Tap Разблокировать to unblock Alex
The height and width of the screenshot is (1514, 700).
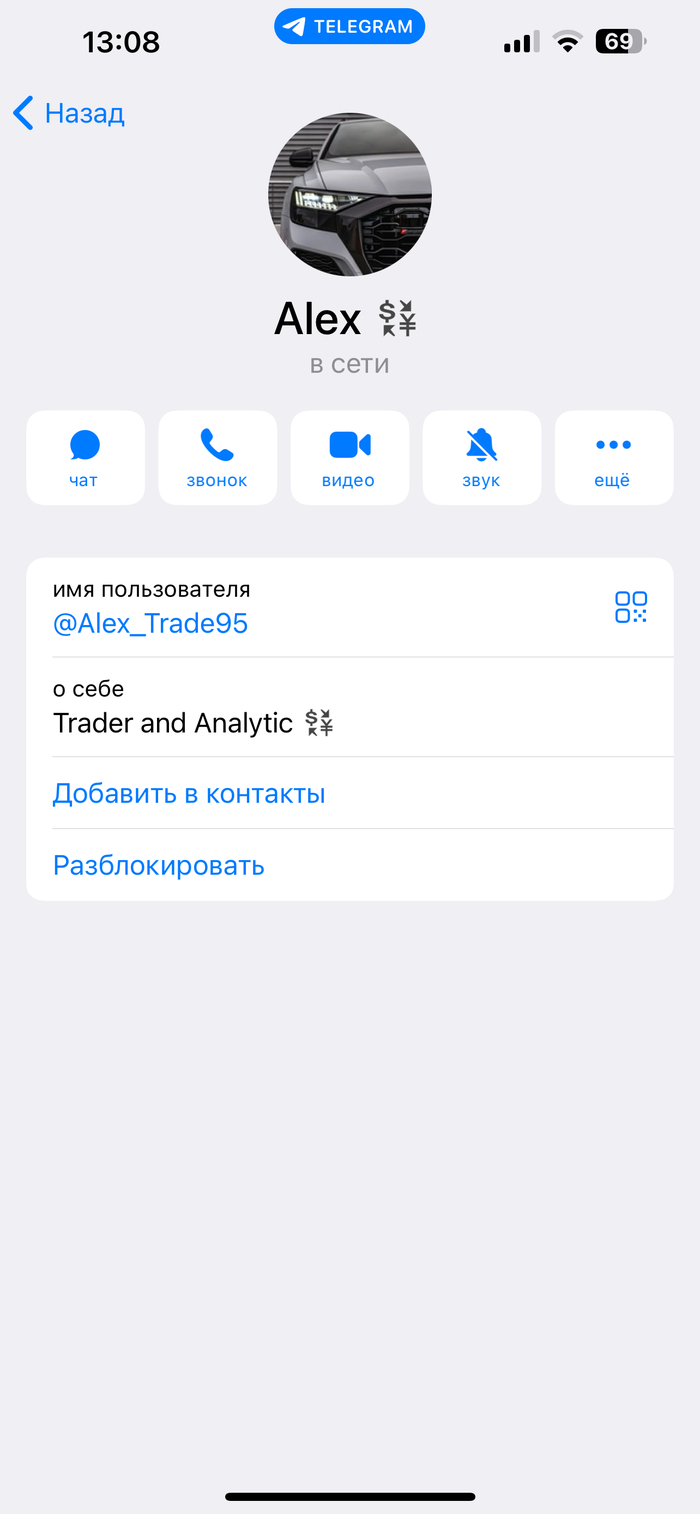pos(159,865)
